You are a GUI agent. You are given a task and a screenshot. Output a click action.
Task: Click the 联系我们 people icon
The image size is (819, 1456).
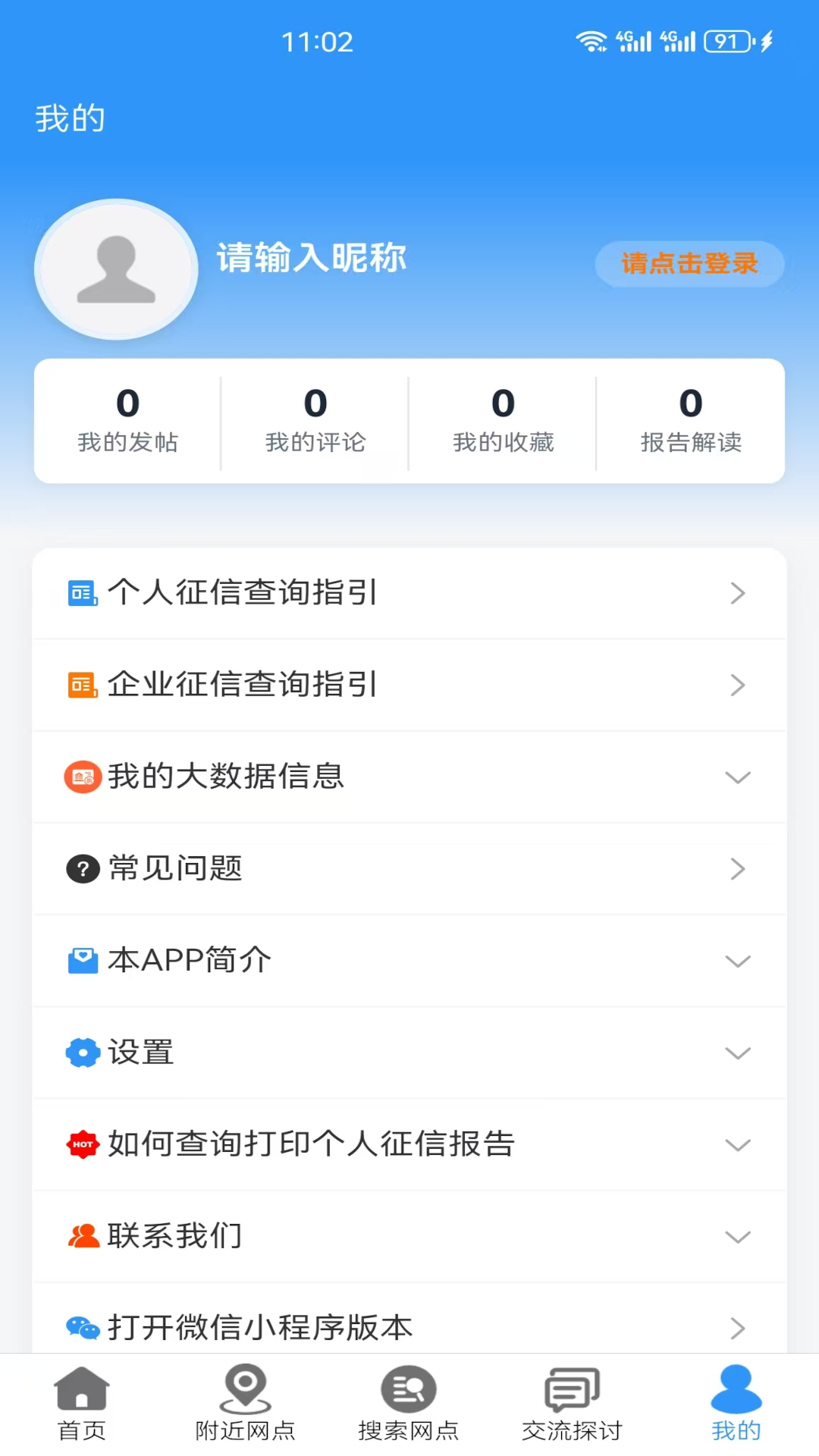[x=82, y=1236]
